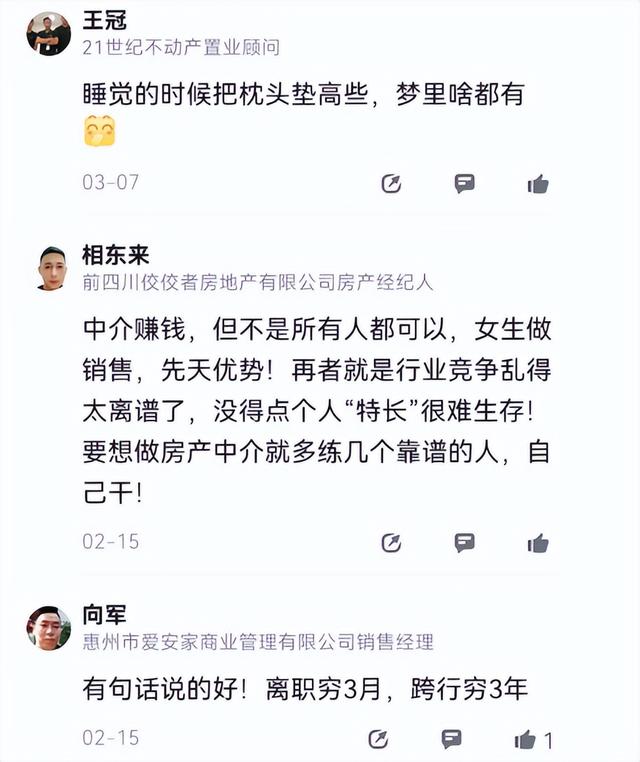The width and height of the screenshot is (640, 762).
Task: Reply to 相东来's comment
Action: (x=464, y=542)
